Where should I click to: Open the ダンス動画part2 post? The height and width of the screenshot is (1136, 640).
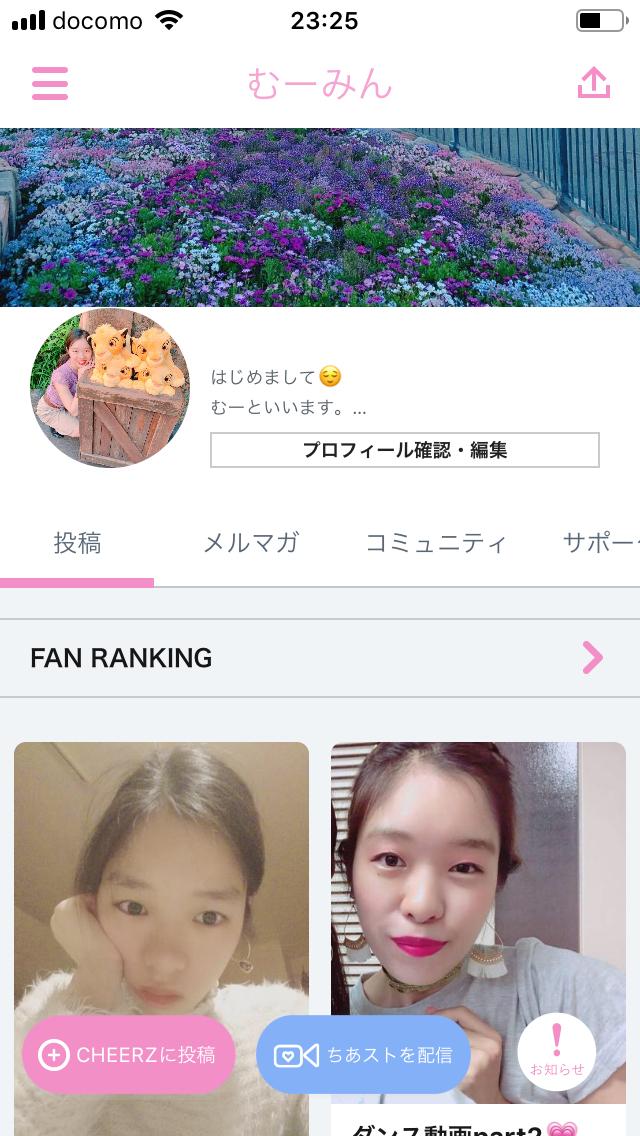(x=478, y=880)
